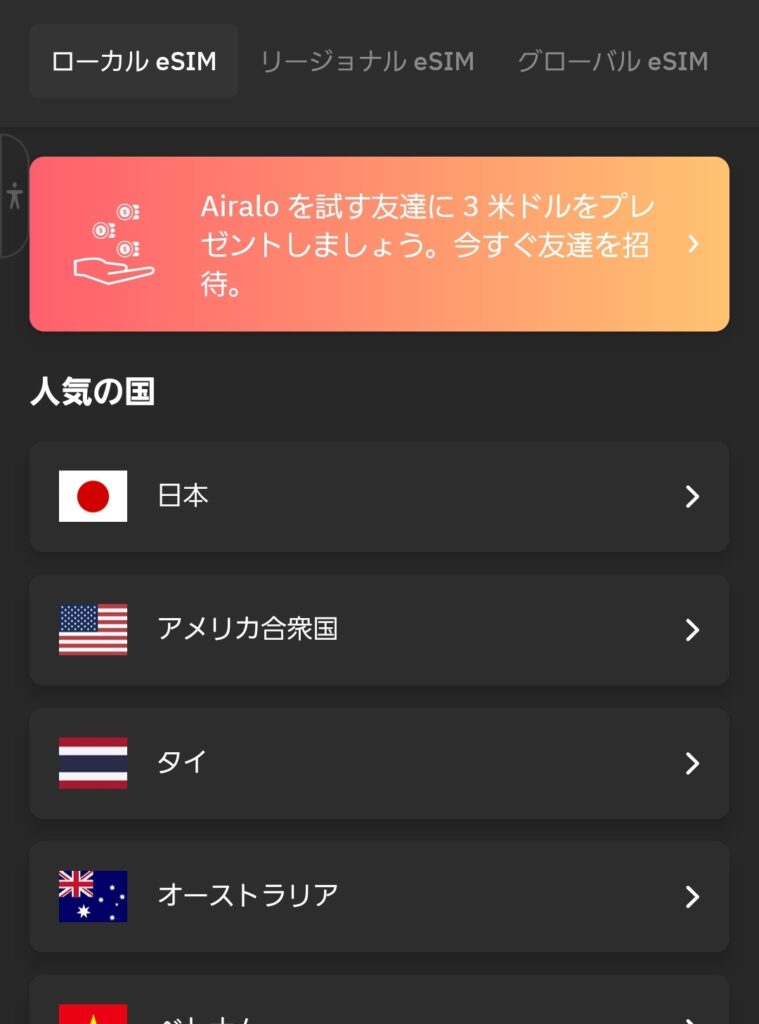
Task: View eSIMs for オーストラリア
Action: point(379,896)
